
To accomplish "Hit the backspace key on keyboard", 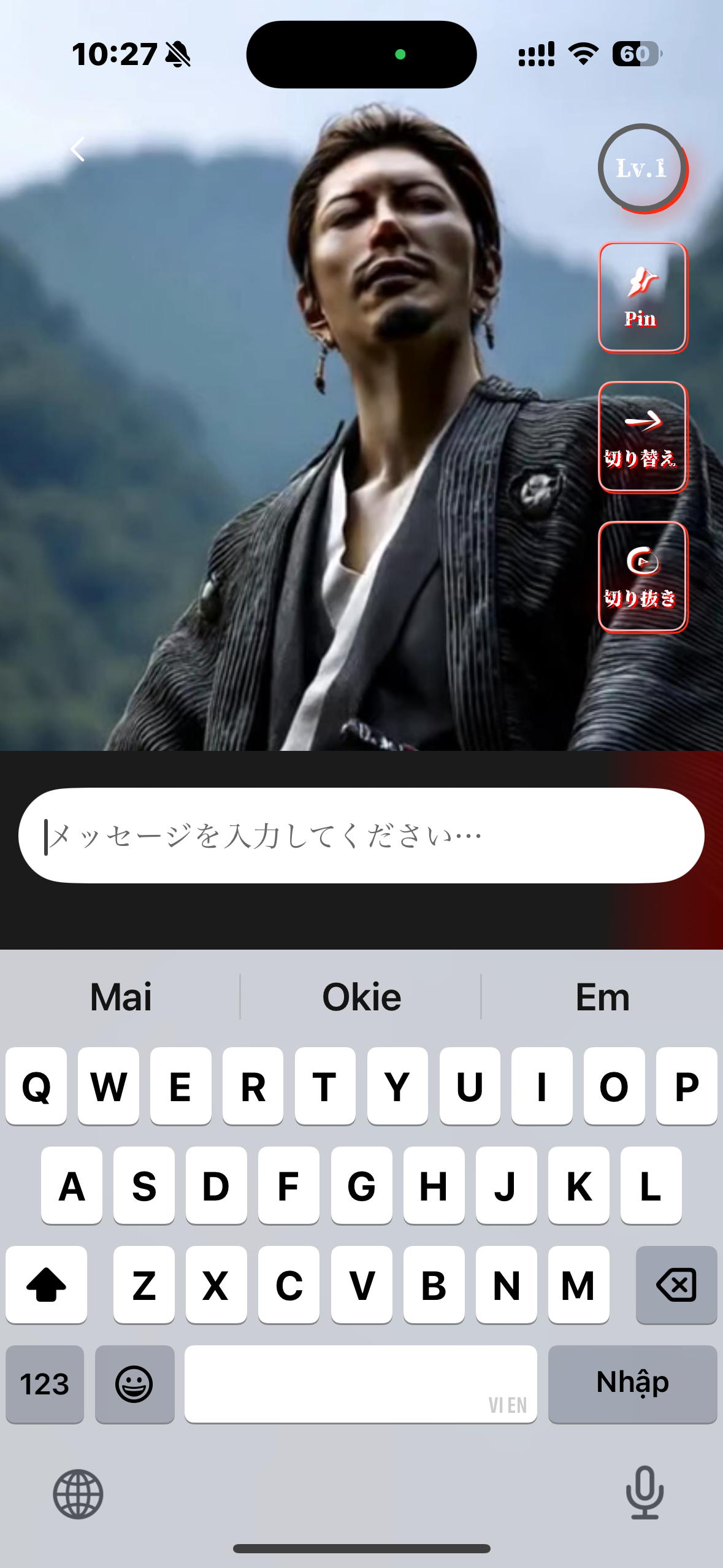I will (676, 1284).
